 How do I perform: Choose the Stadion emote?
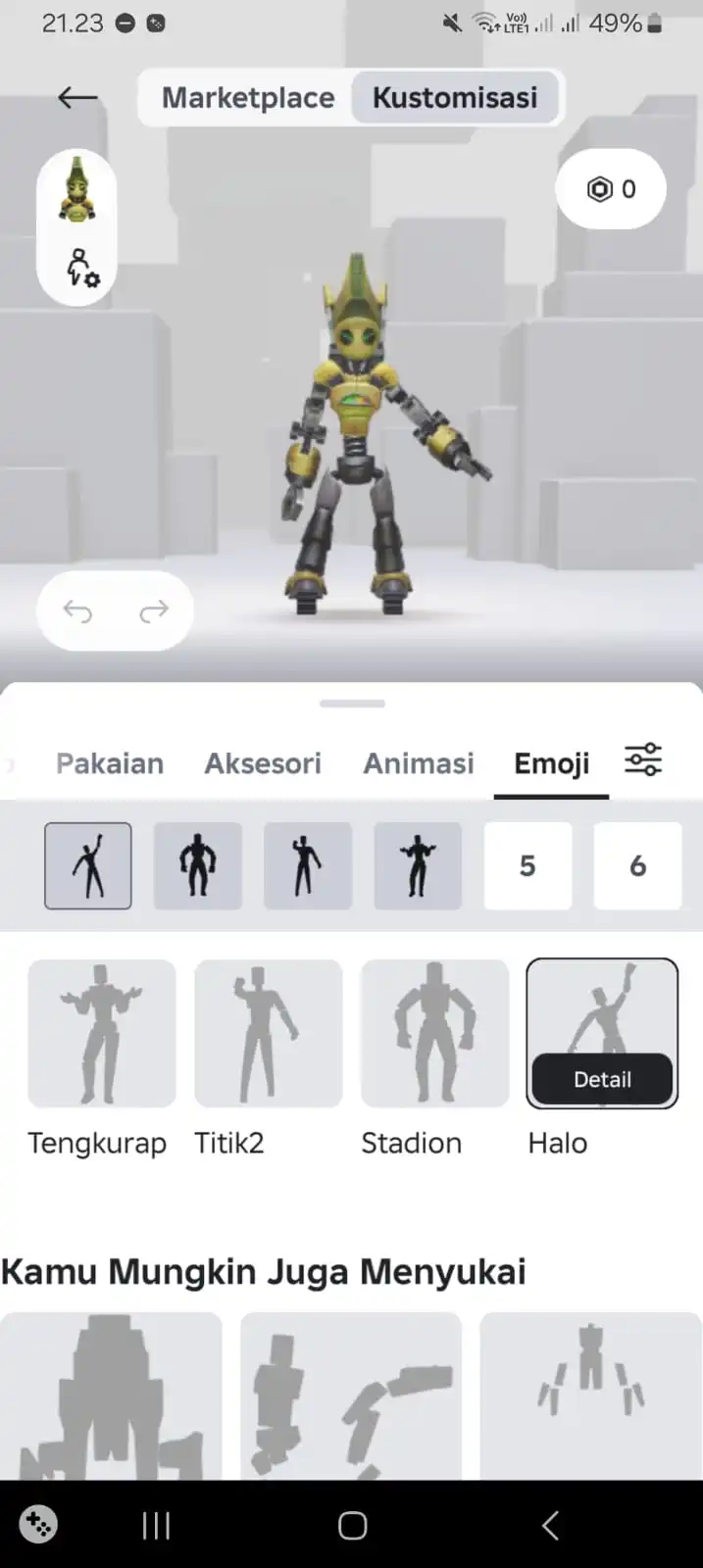pos(435,1034)
